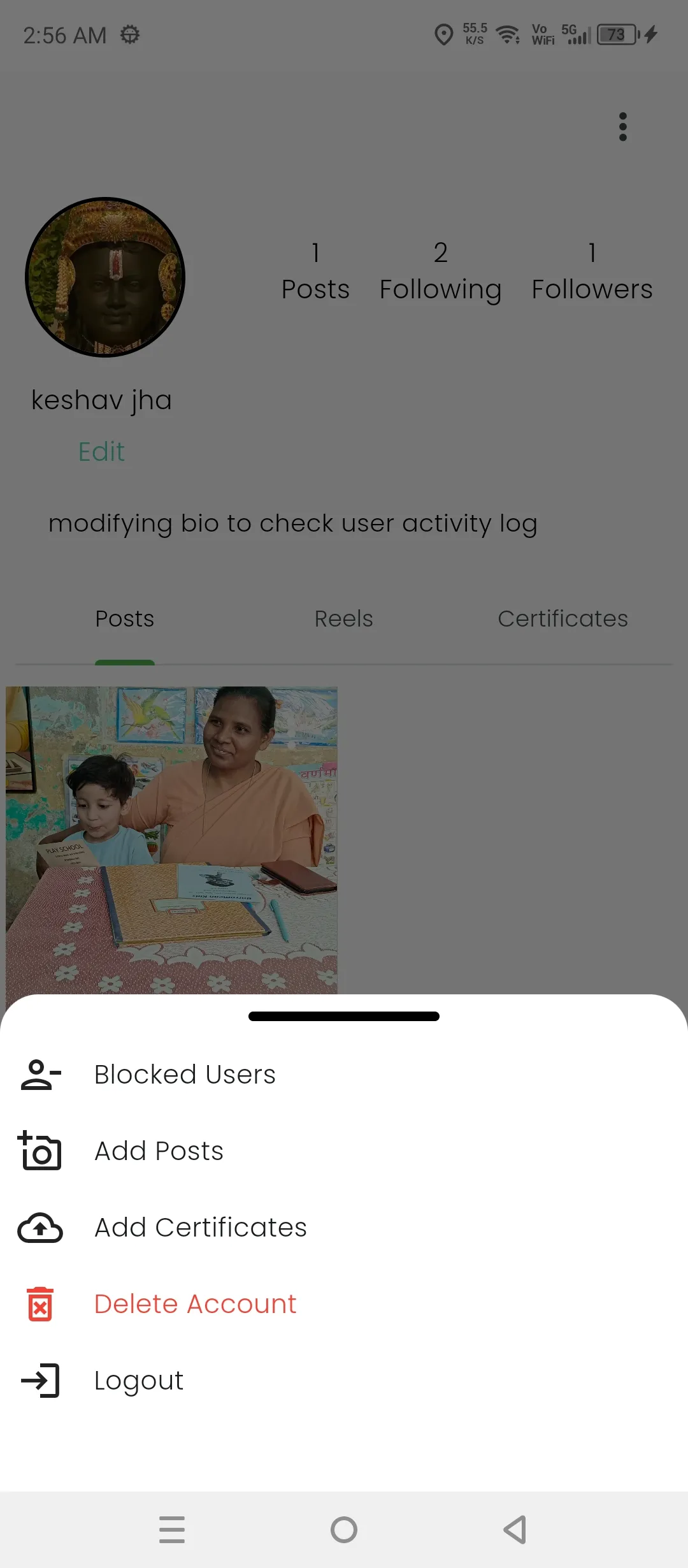Open the Blocked Users list
Image resolution: width=688 pixels, height=1568 pixels.
(185, 1075)
